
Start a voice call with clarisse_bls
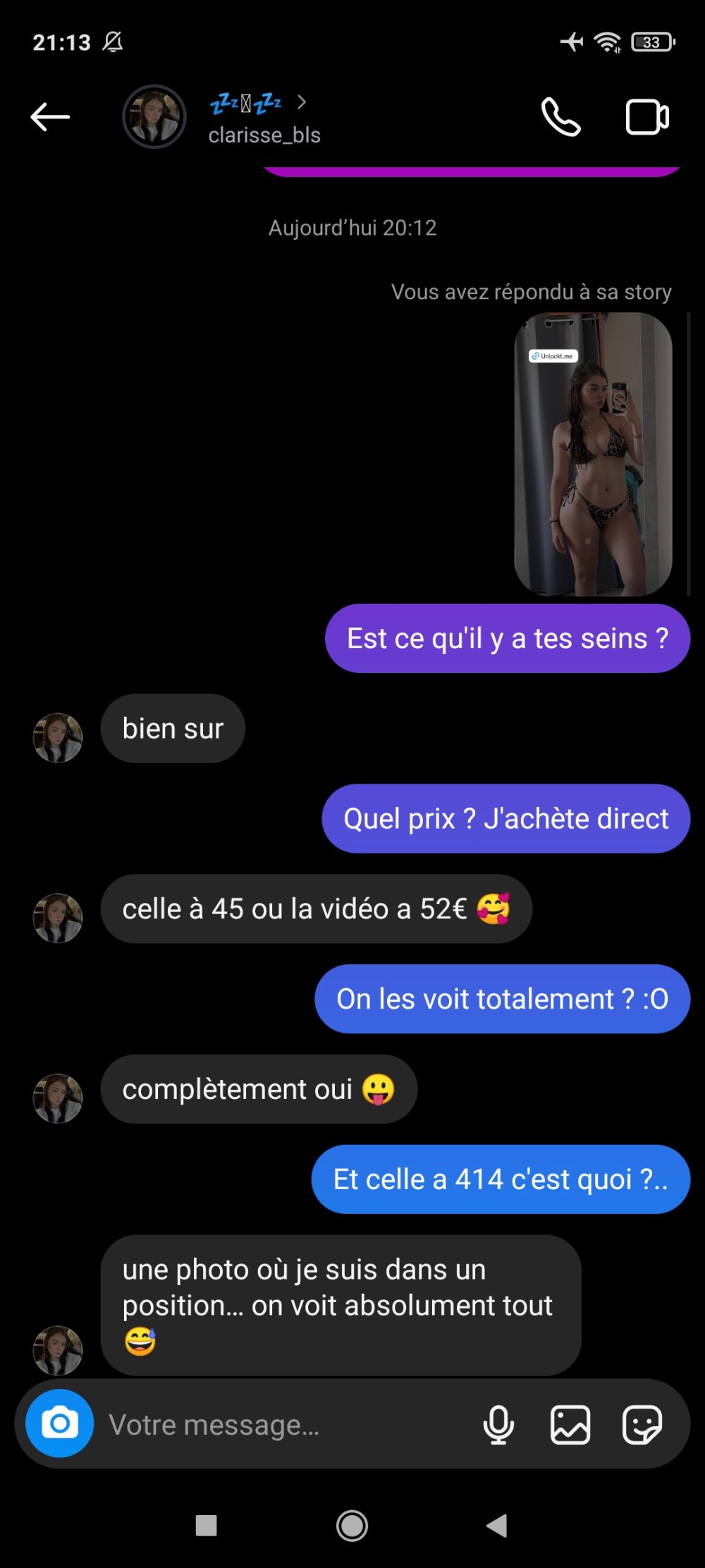click(x=560, y=117)
